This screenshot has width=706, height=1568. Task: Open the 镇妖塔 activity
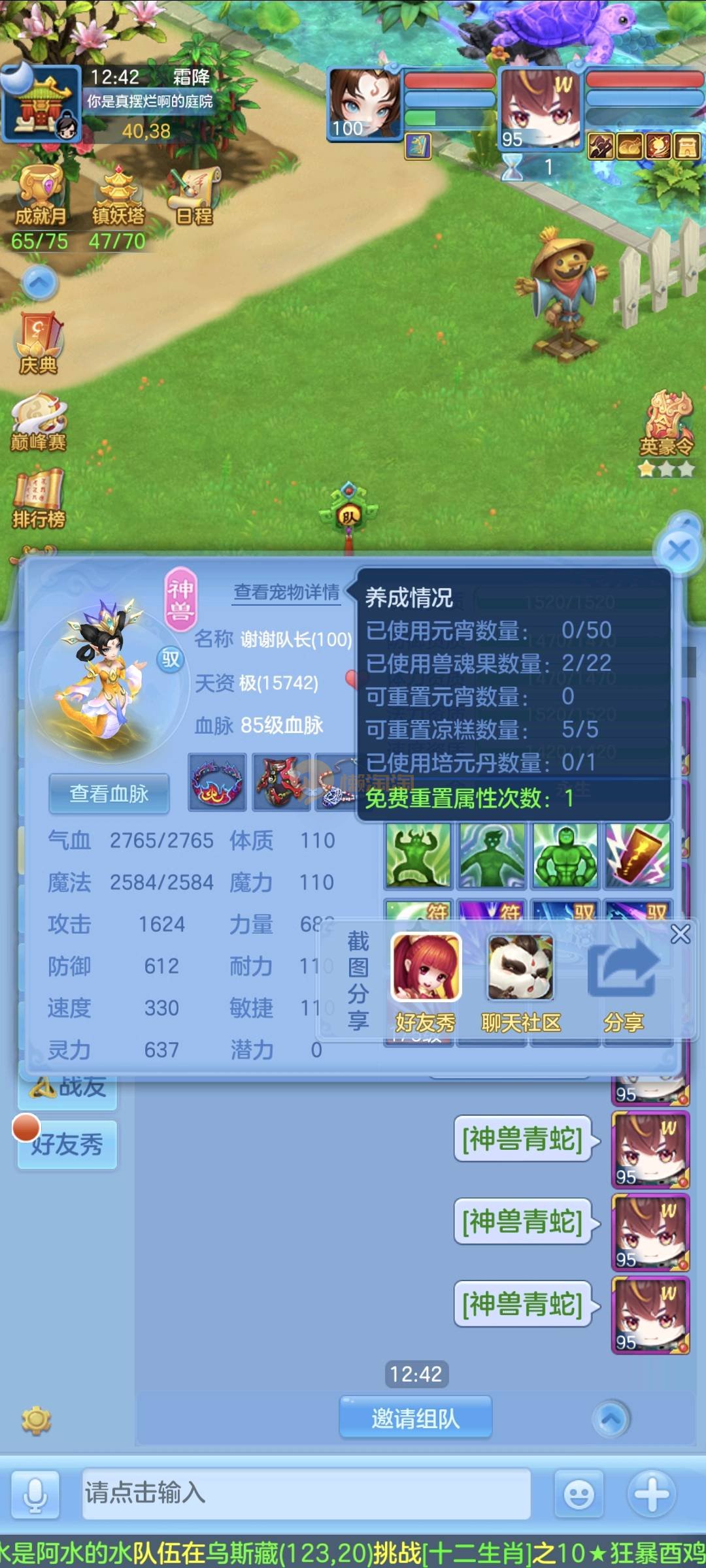(118, 197)
